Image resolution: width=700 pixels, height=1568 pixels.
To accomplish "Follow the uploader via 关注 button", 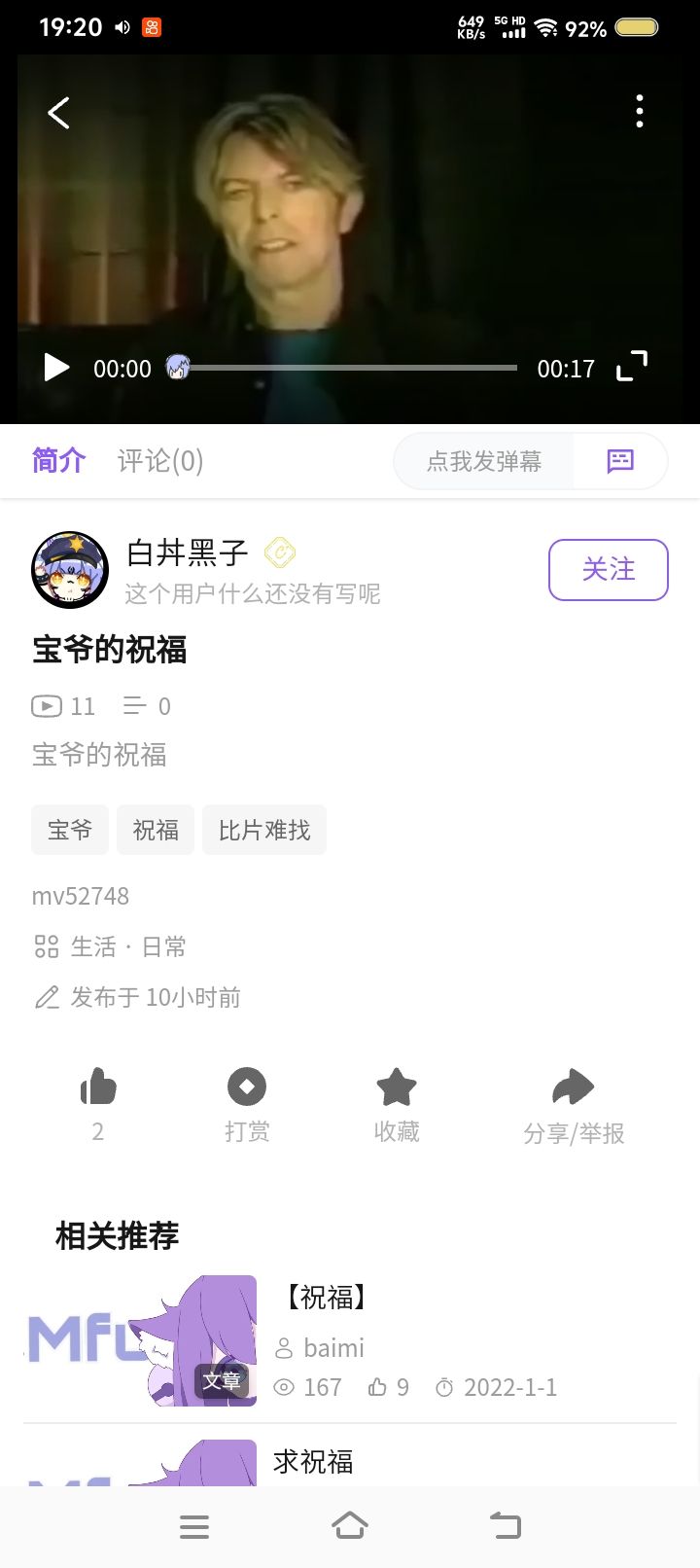I will pos(608,570).
